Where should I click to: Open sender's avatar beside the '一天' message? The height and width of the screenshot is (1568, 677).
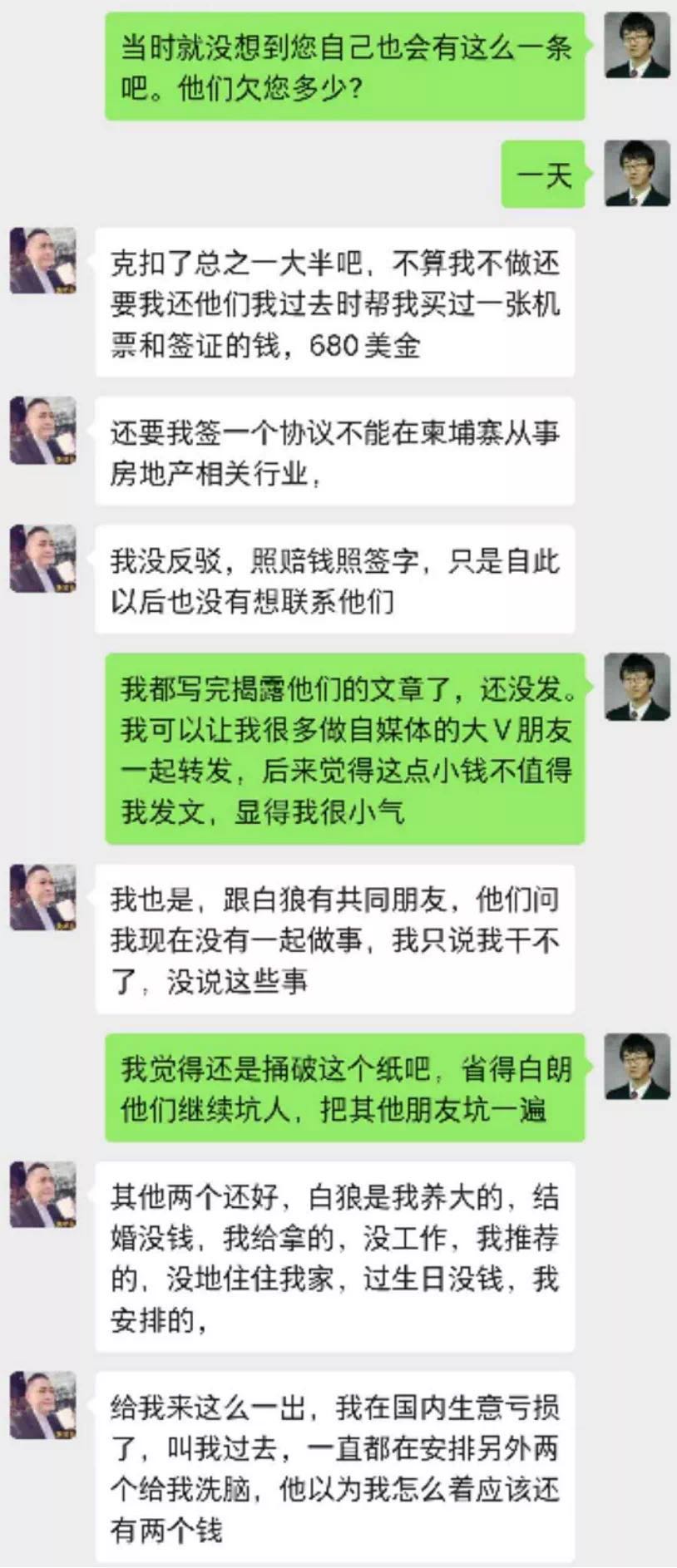pos(636,173)
